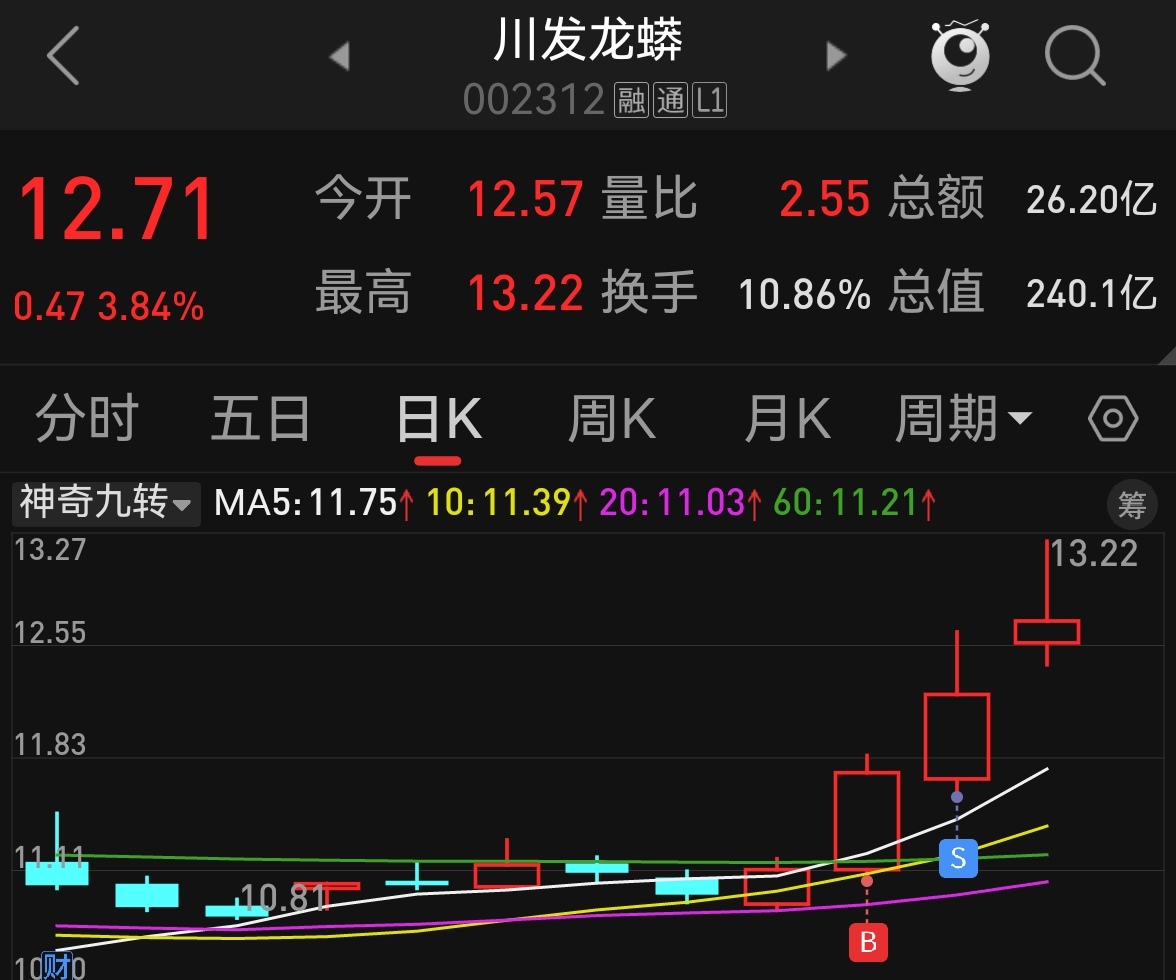Viewport: 1176px width, 980px height.
Task: Open chart settings hexagon icon
Action: (1112, 419)
